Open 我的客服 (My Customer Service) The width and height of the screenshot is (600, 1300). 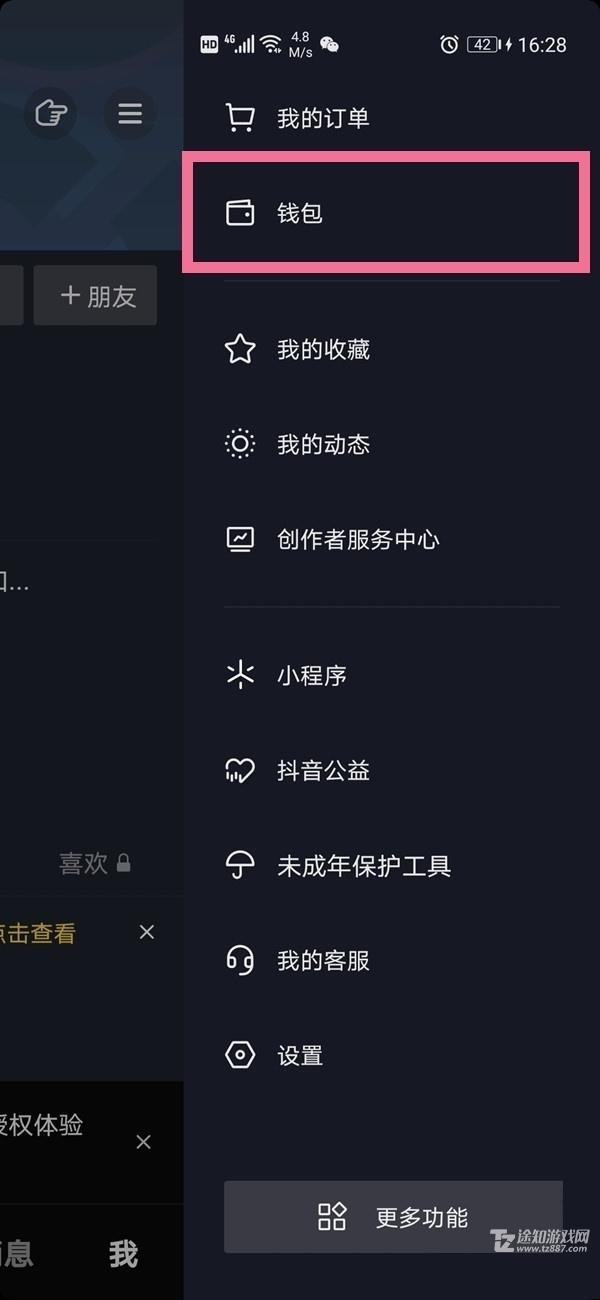322,961
